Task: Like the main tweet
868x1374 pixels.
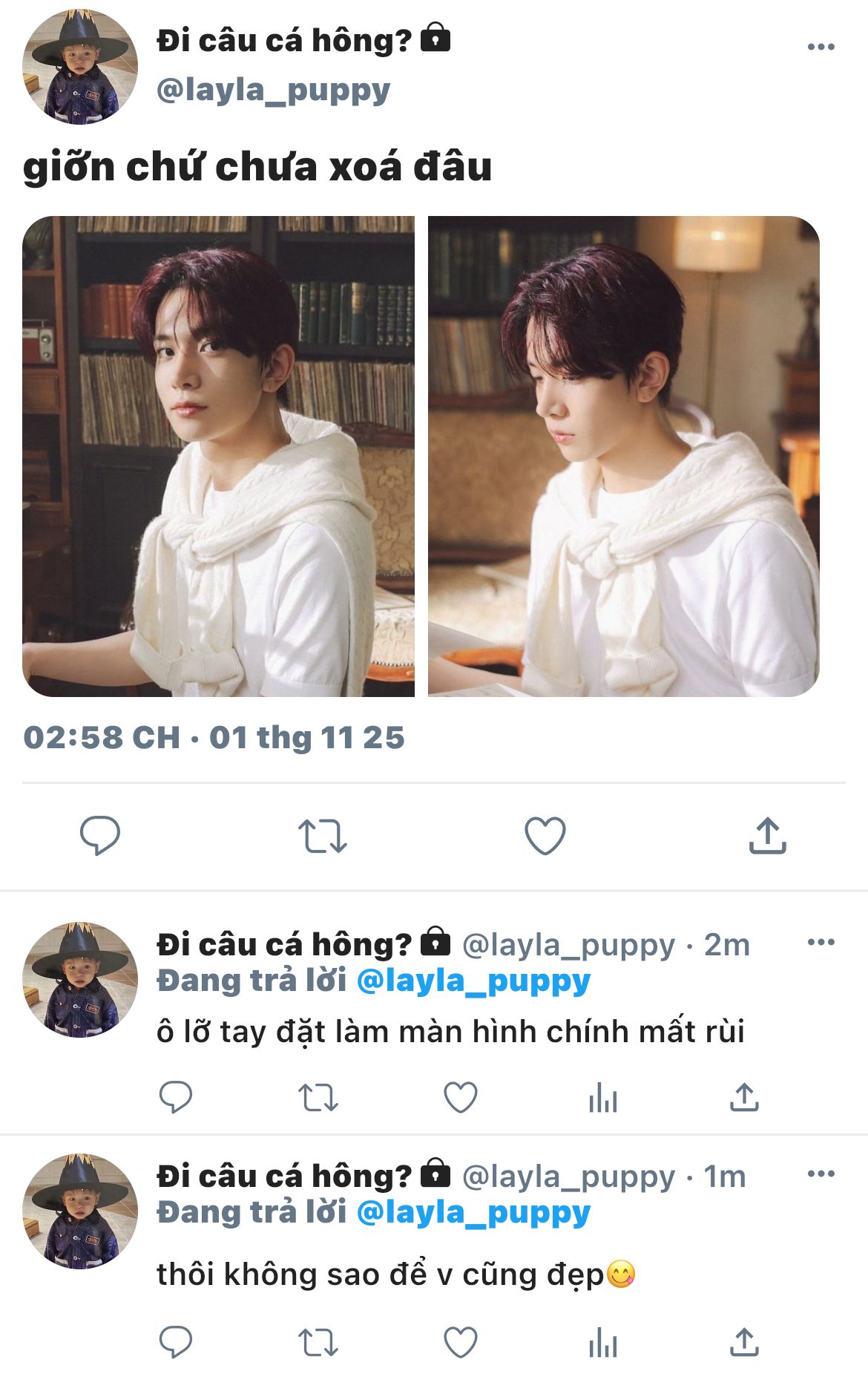Action: coord(545,836)
